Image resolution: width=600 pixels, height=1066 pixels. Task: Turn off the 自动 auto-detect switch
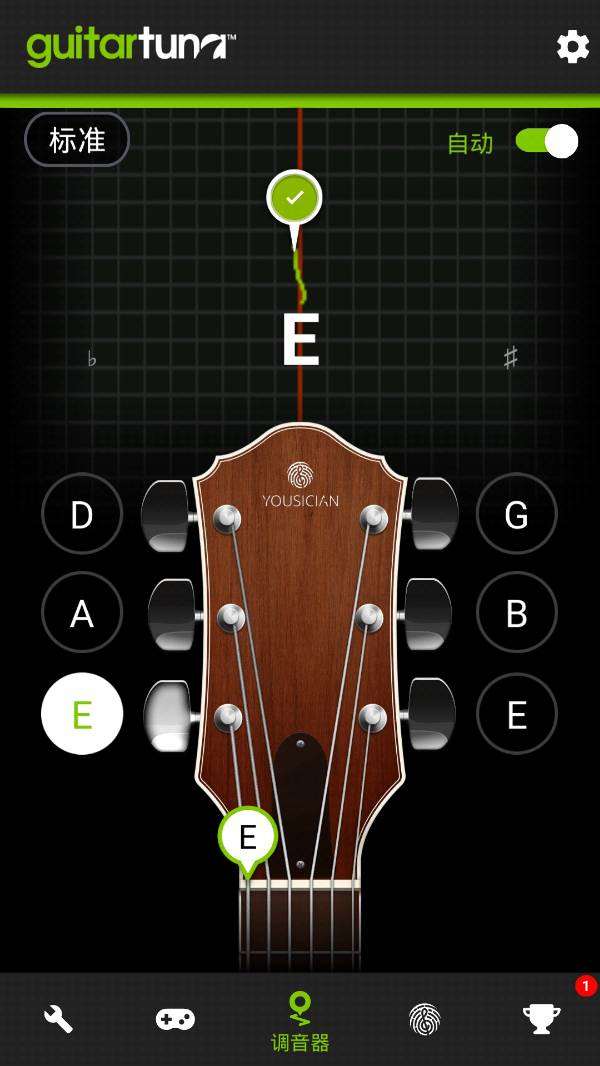pyautogui.click(x=547, y=142)
